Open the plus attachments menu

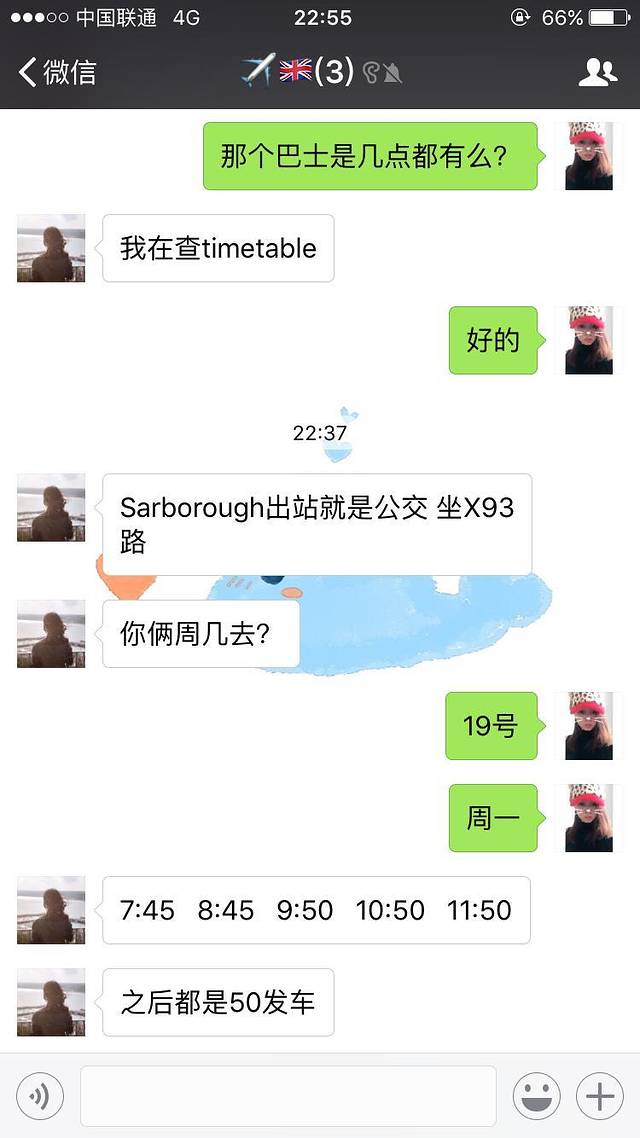[x=600, y=1097]
